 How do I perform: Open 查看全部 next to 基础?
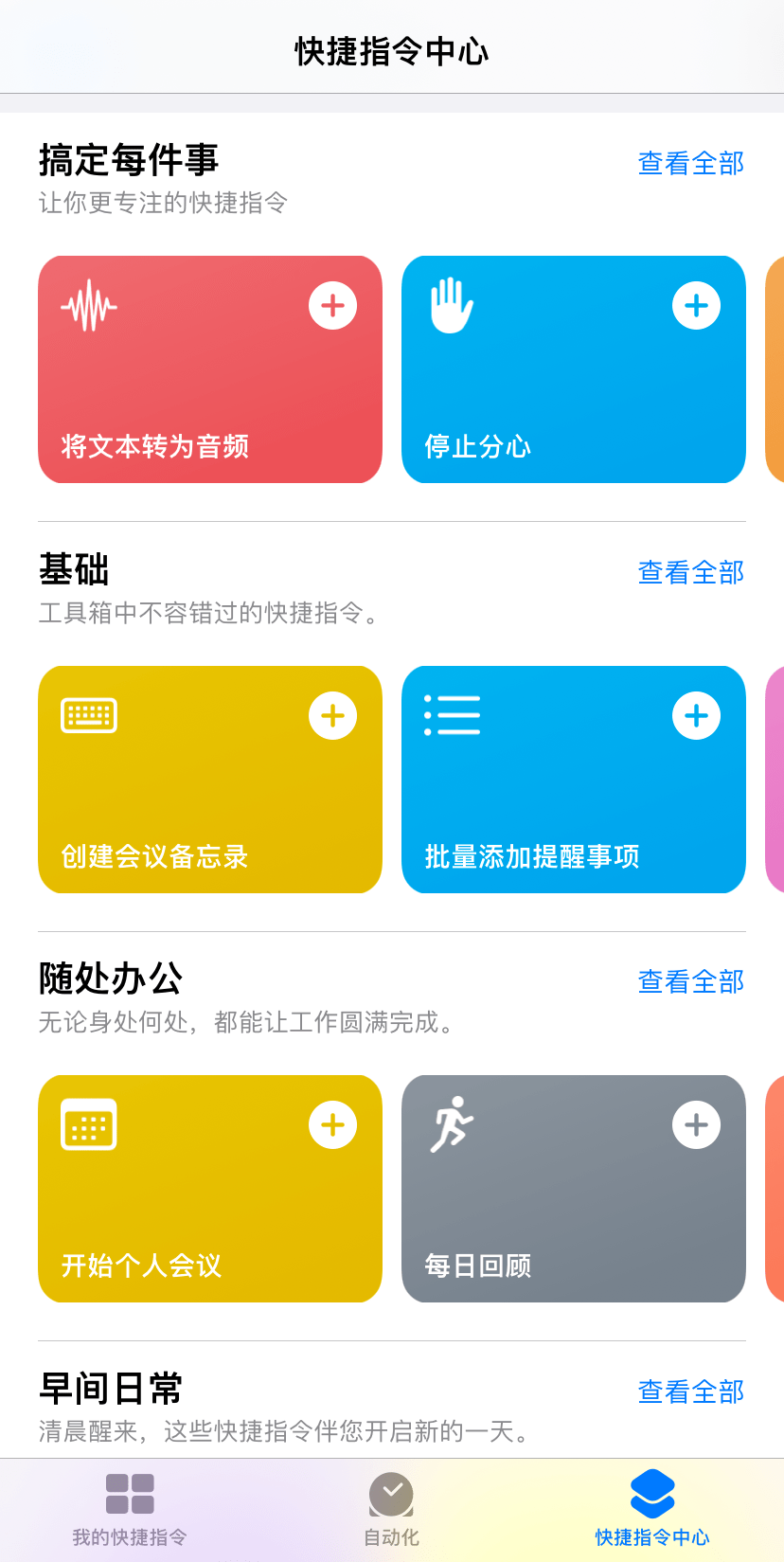(690, 572)
